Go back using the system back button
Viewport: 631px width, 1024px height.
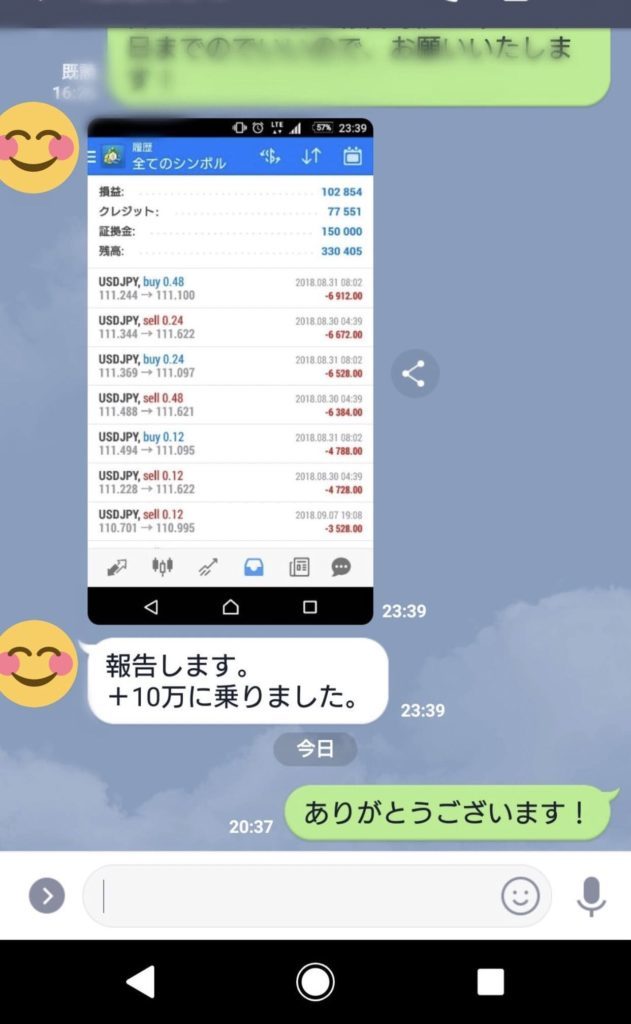point(140,982)
